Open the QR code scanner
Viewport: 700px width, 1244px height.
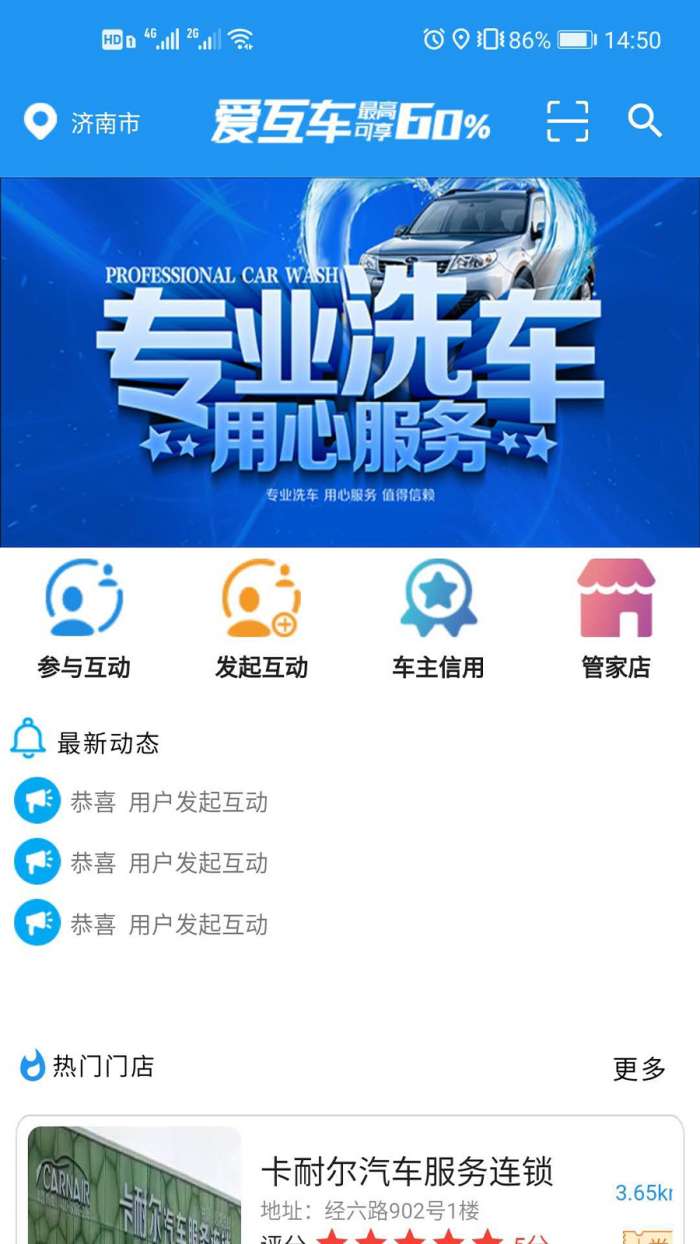pyautogui.click(x=567, y=122)
